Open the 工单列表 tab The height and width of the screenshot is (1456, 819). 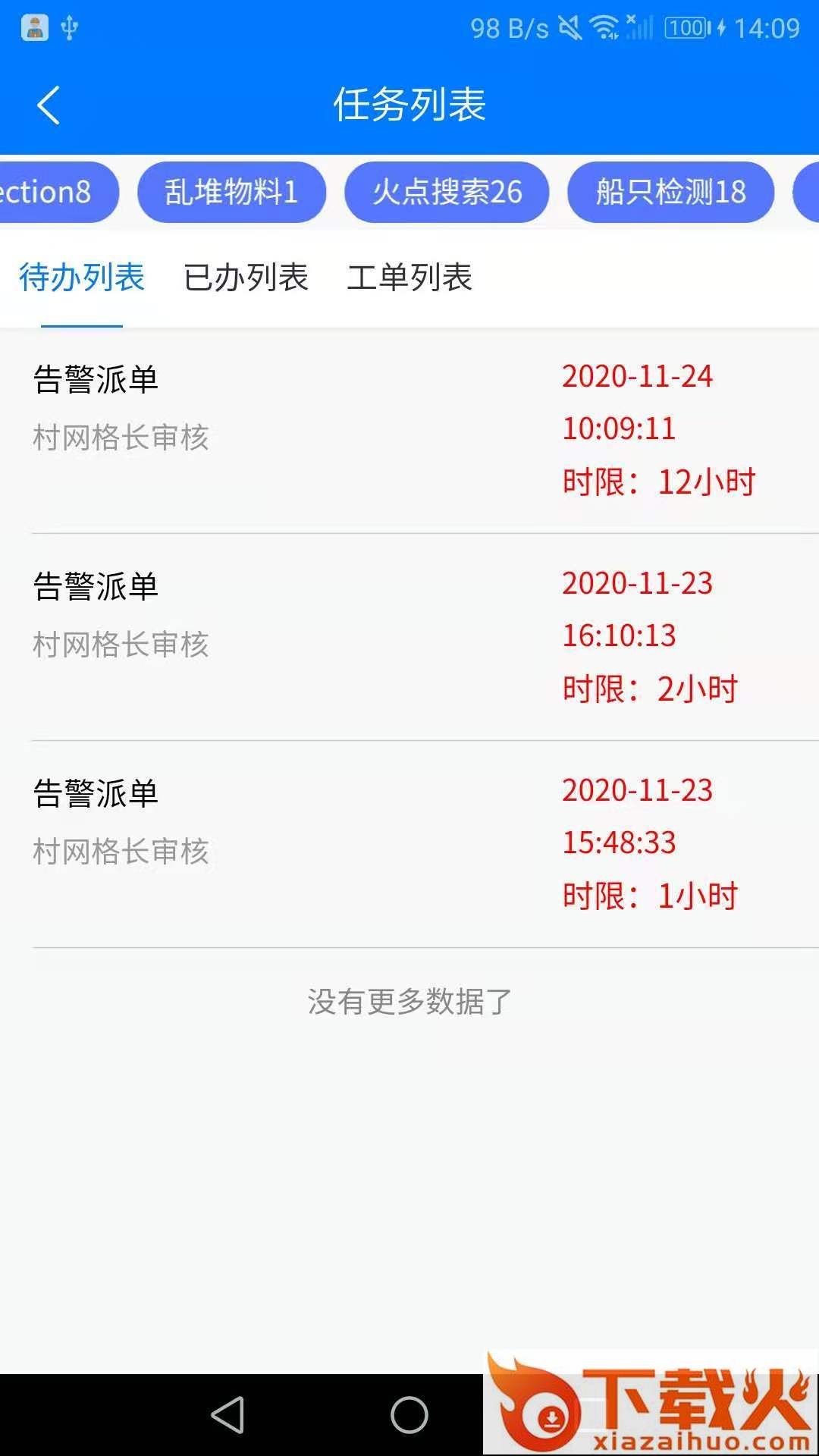[409, 278]
